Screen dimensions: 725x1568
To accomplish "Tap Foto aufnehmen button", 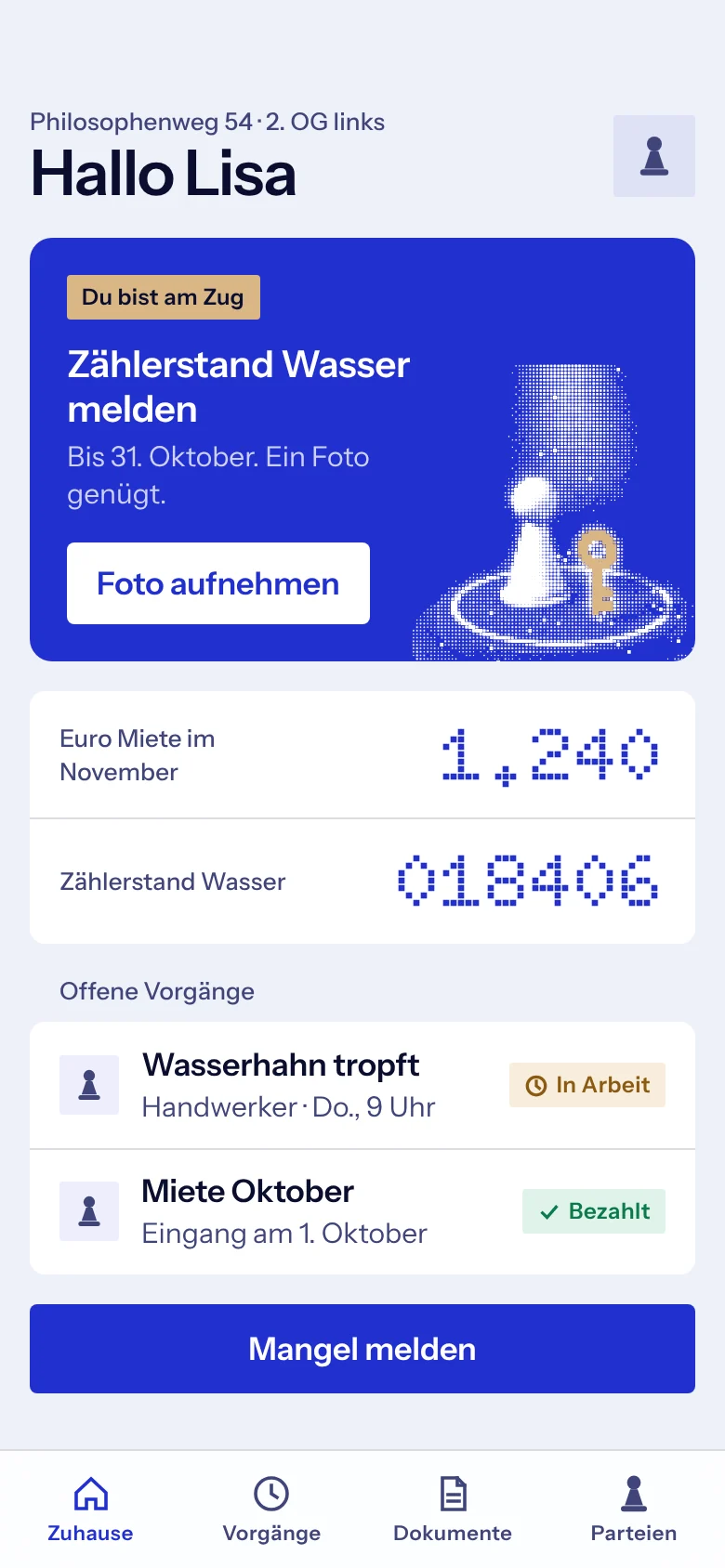I will [218, 583].
